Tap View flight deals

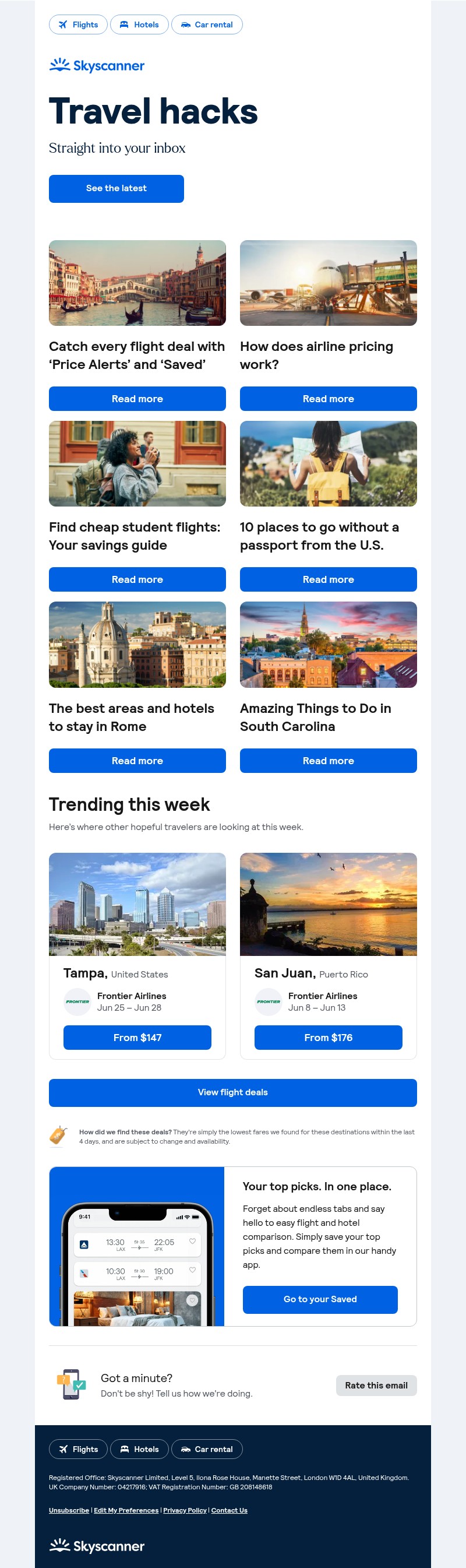coord(232,1092)
